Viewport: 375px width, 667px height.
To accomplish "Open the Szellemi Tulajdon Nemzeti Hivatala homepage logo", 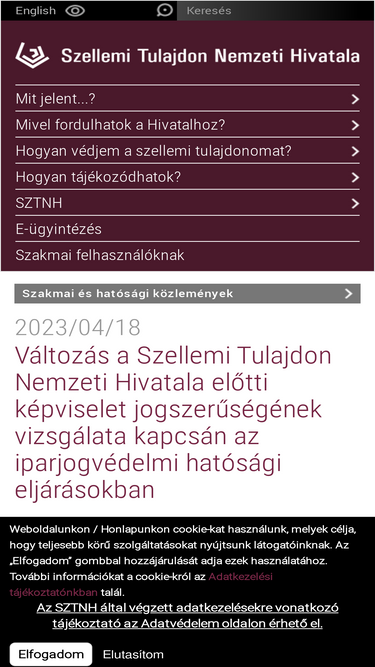I will (x=188, y=56).
